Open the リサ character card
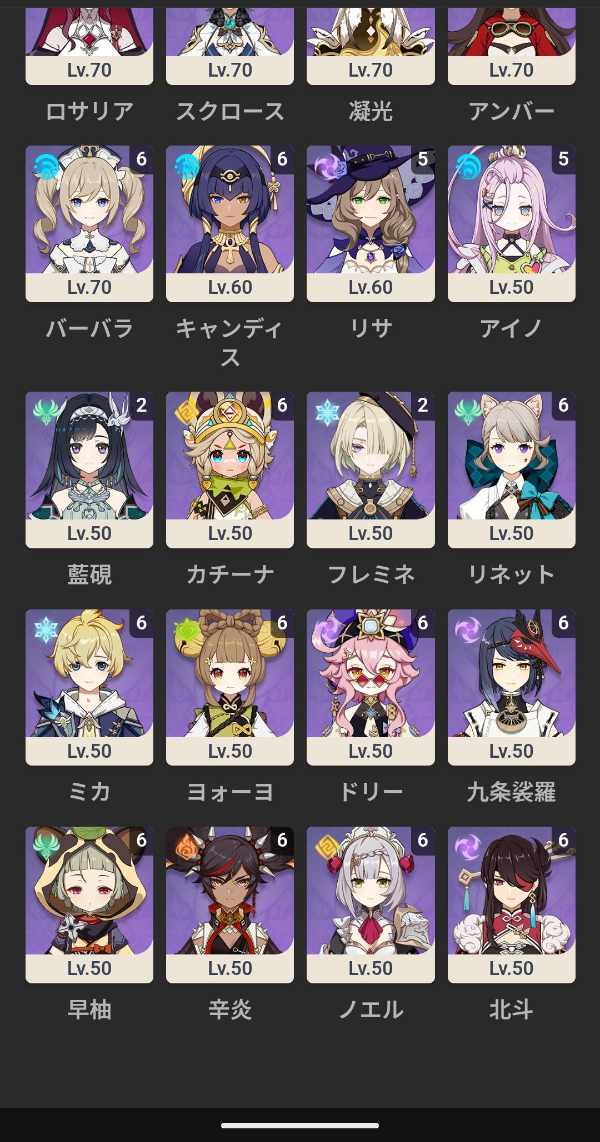The image size is (600, 1142). click(x=371, y=223)
